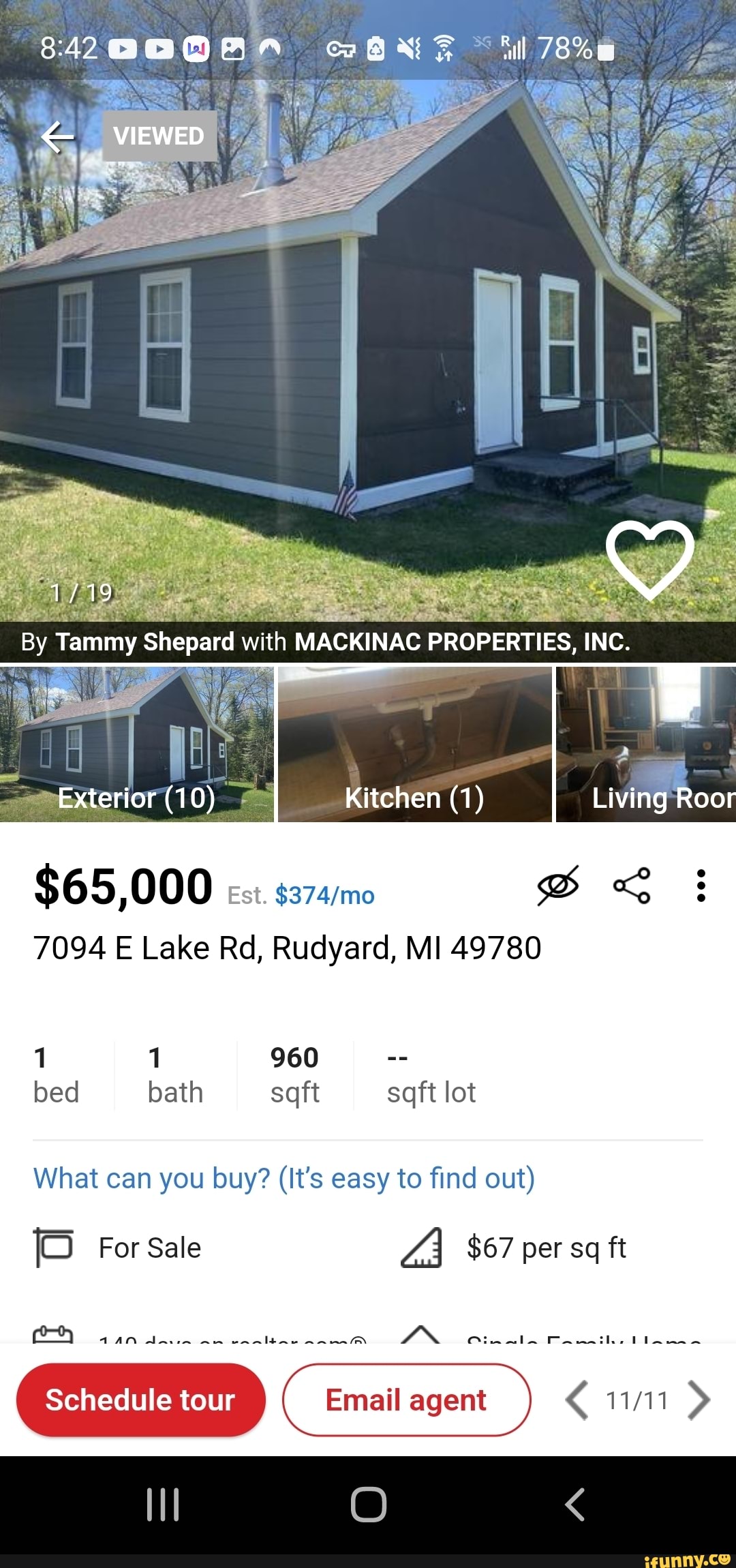Go back using the top arrow

pos(57,137)
